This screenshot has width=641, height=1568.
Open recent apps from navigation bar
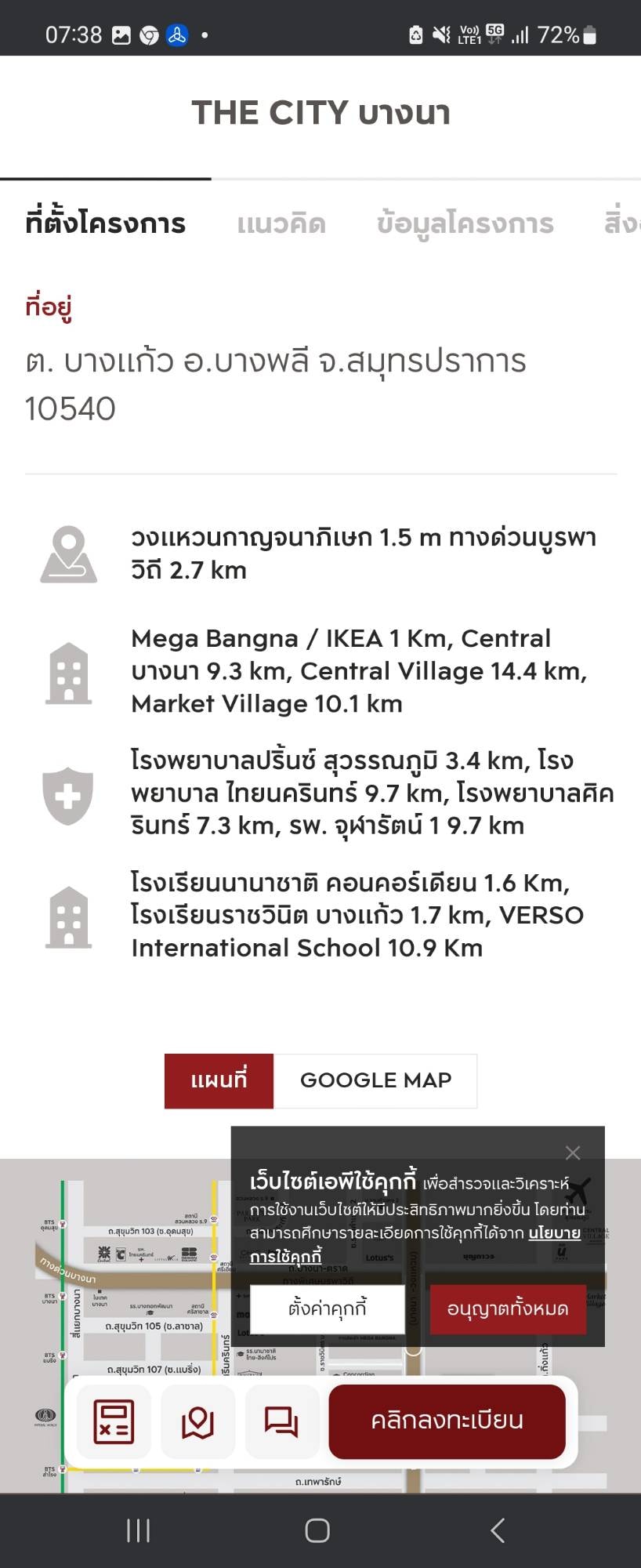pos(139,1530)
